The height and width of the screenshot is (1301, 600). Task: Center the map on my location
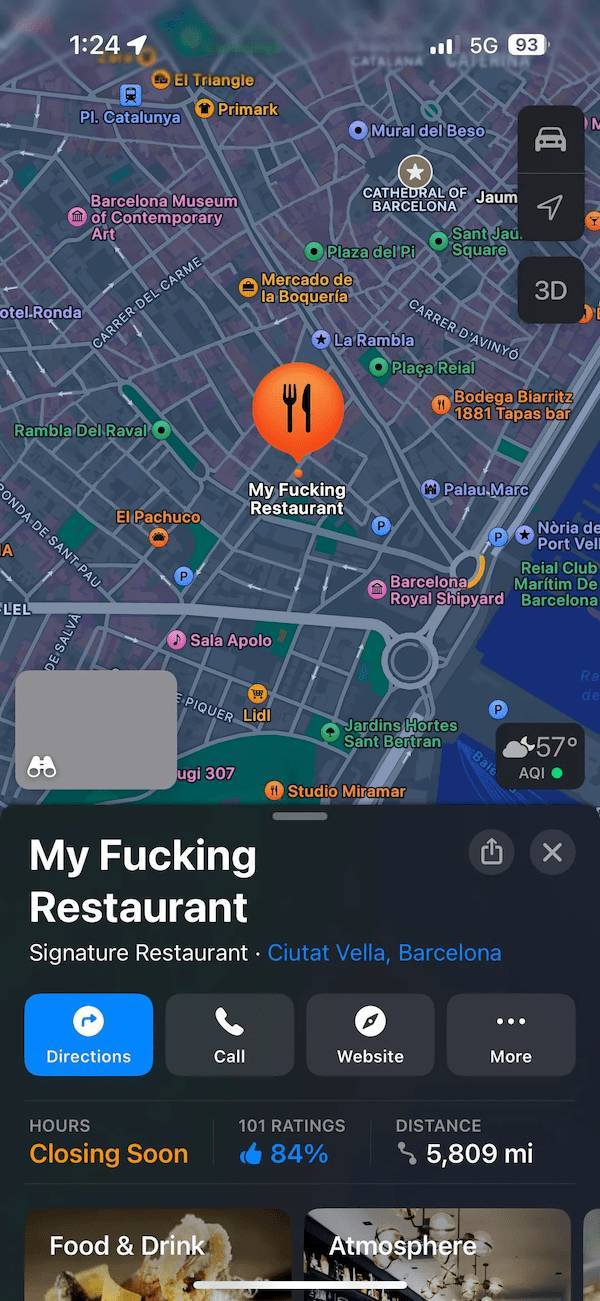point(550,207)
